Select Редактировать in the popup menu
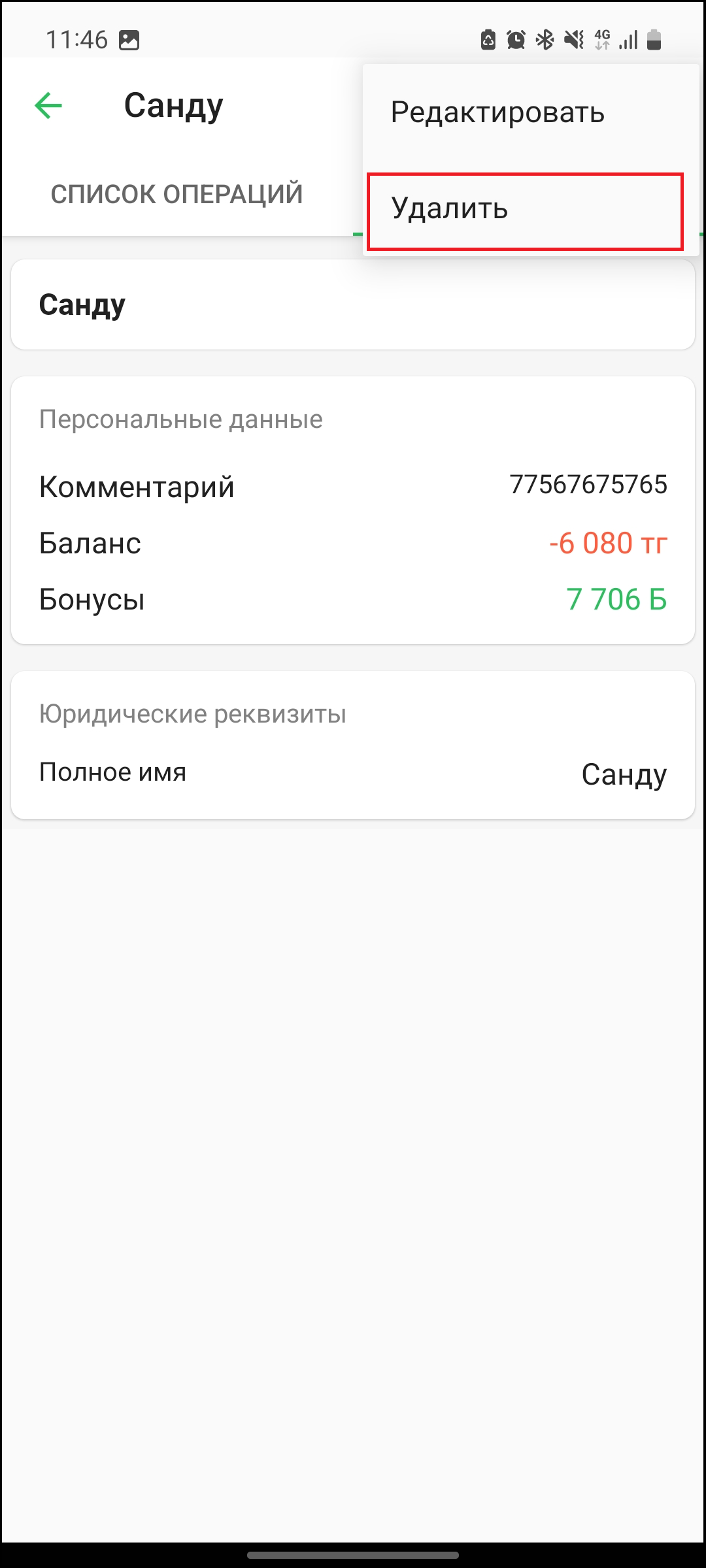This screenshot has height=1568, width=706. coord(497,112)
